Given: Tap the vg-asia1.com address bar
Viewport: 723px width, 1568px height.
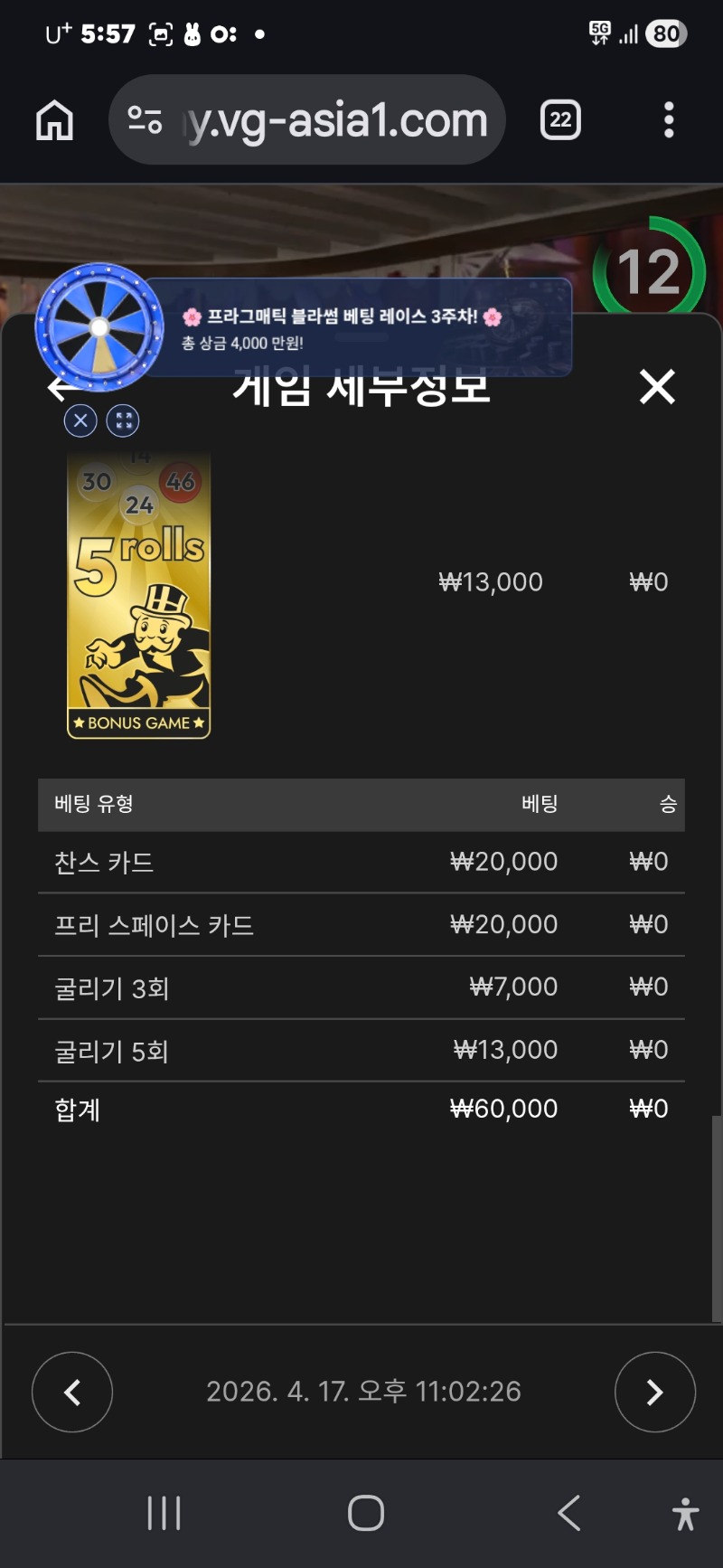Looking at the screenshot, I should (x=307, y=120).
